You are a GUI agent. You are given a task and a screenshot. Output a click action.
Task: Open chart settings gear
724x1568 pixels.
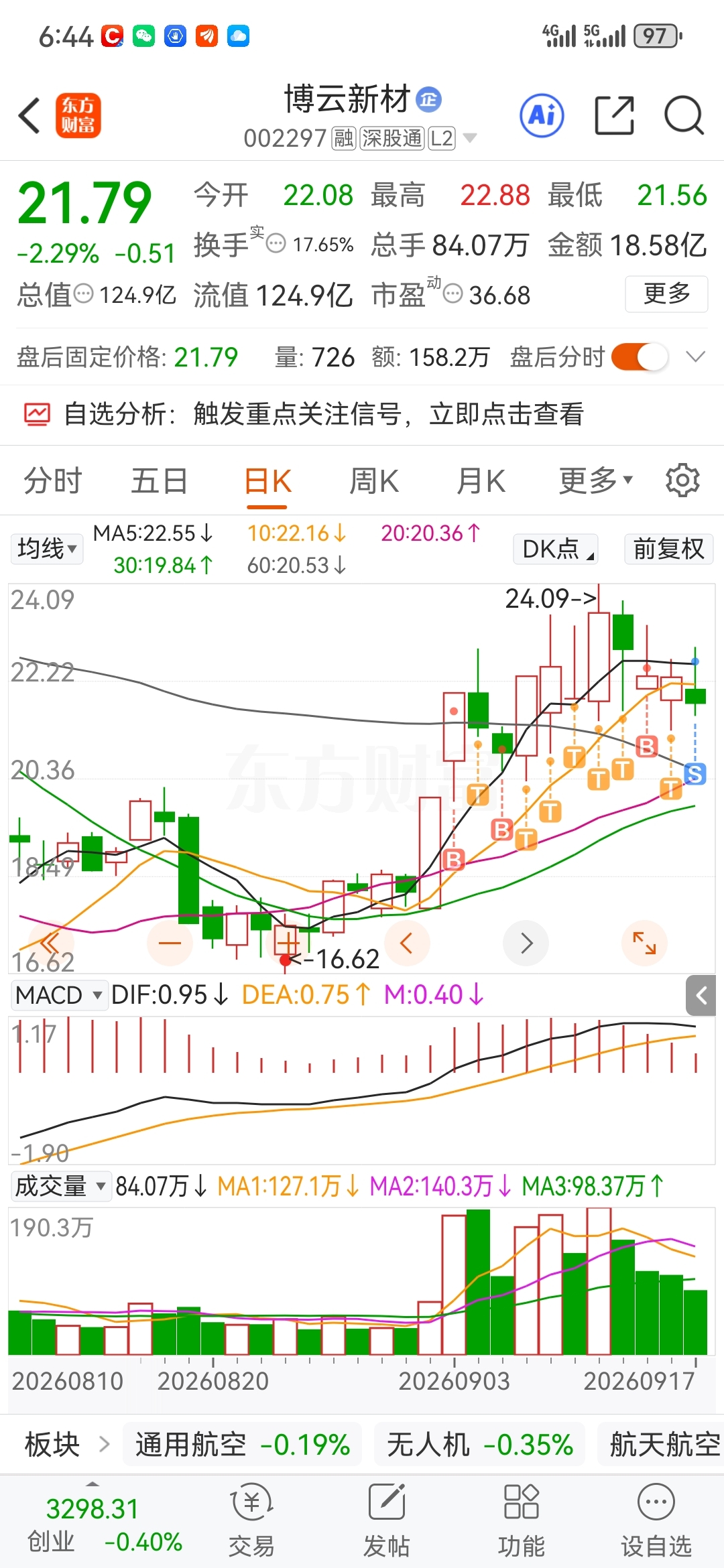(682, 480)
